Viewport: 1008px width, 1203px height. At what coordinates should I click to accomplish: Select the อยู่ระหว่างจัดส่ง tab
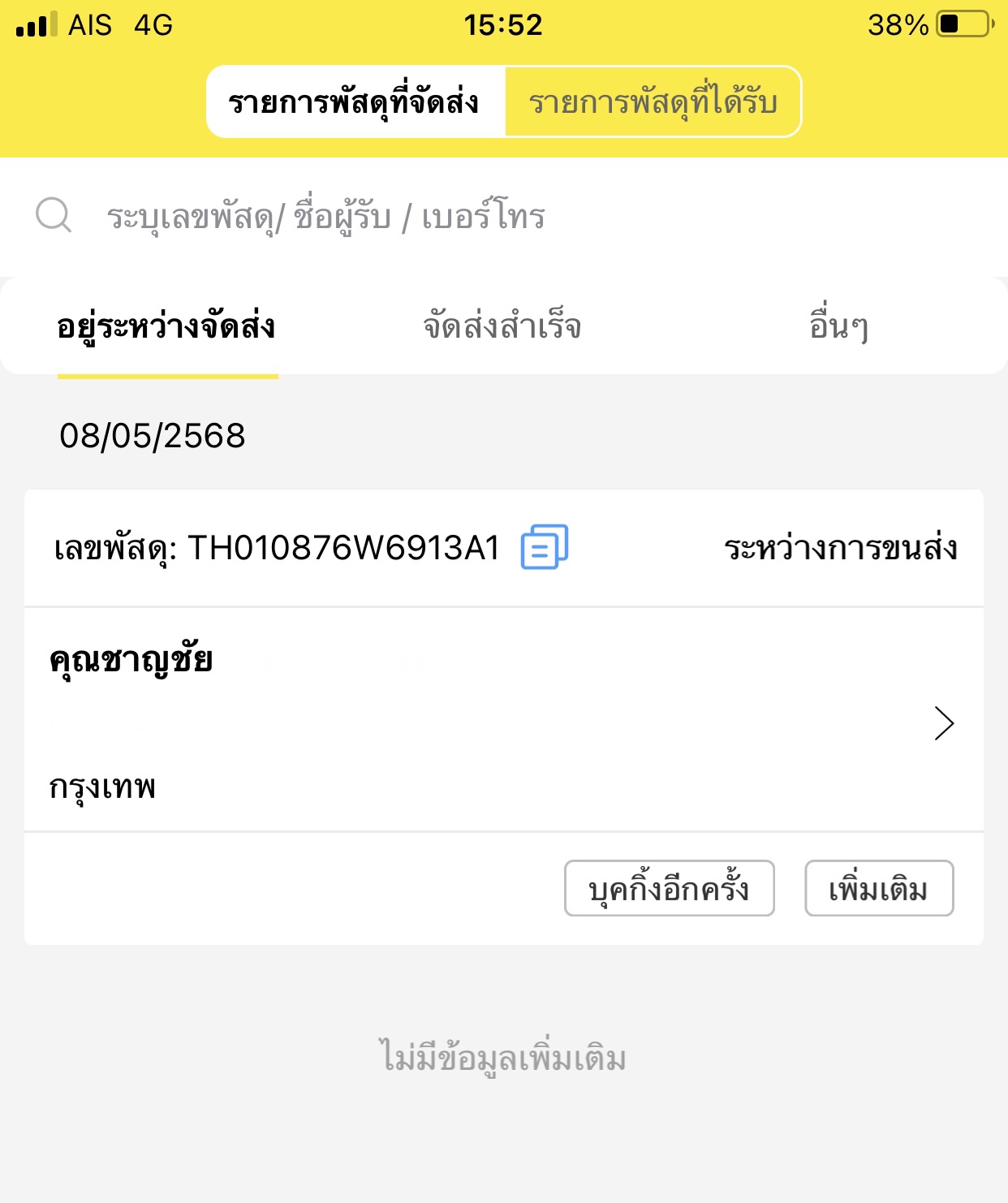(x=166, y=326)
